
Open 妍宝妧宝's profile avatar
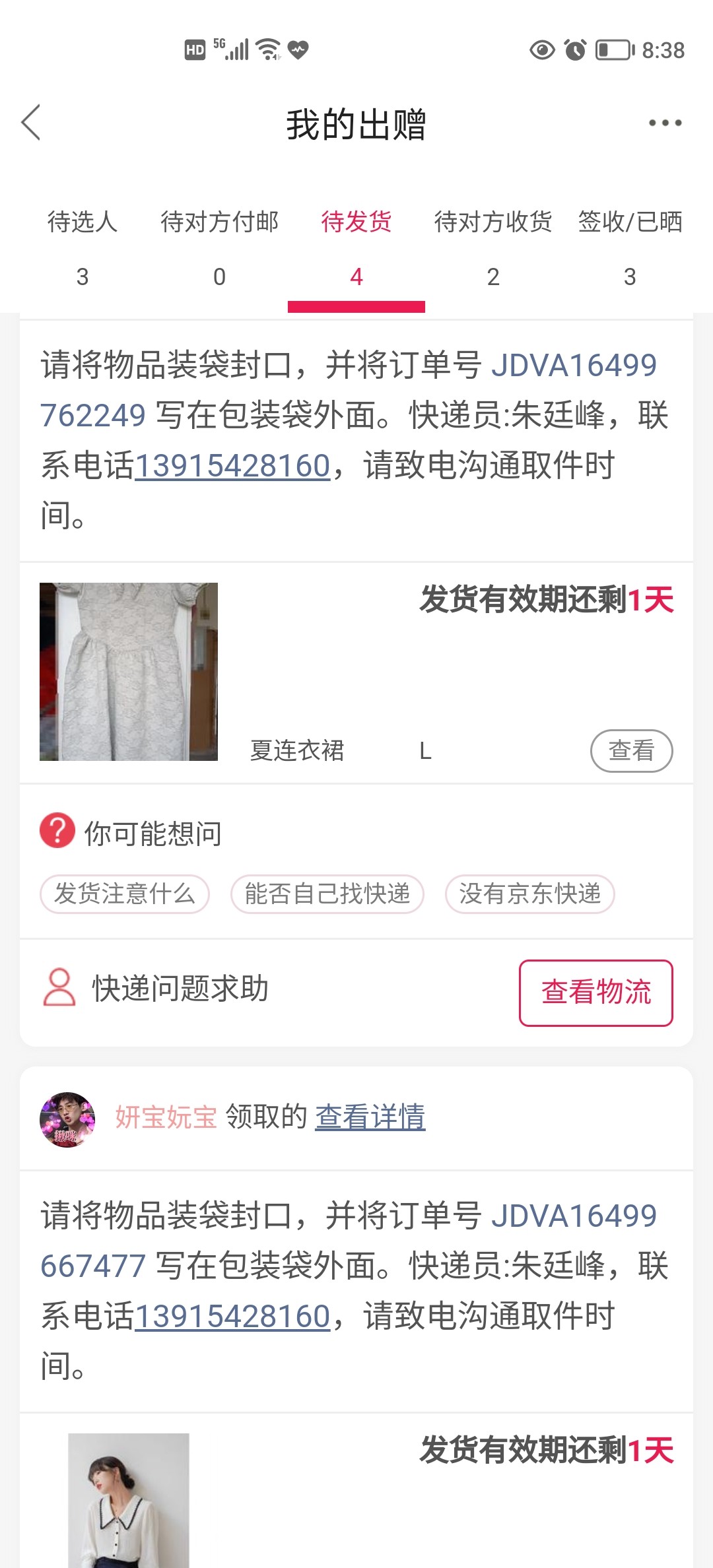point(67,1119)
